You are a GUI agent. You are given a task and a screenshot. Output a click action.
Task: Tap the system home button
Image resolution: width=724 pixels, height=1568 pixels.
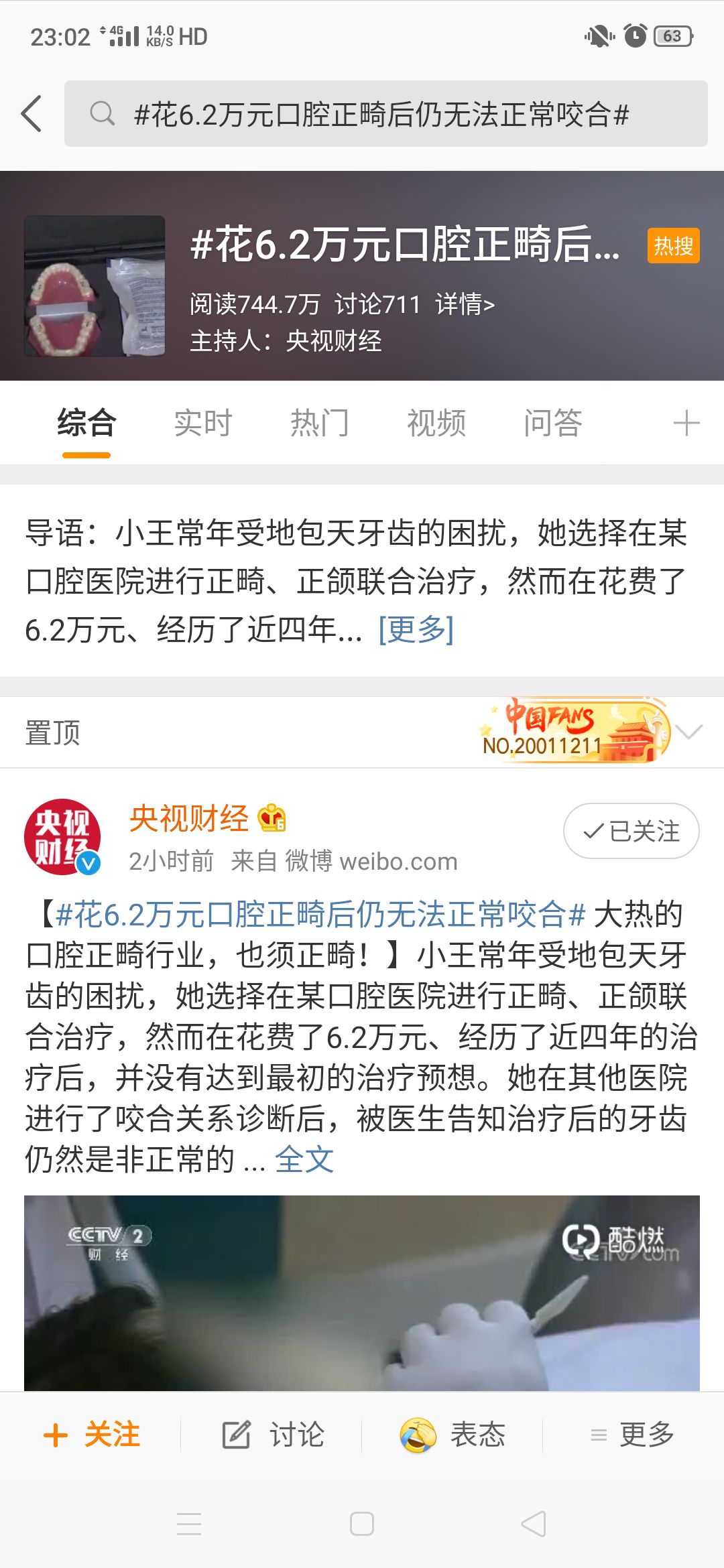[362, 1524]
